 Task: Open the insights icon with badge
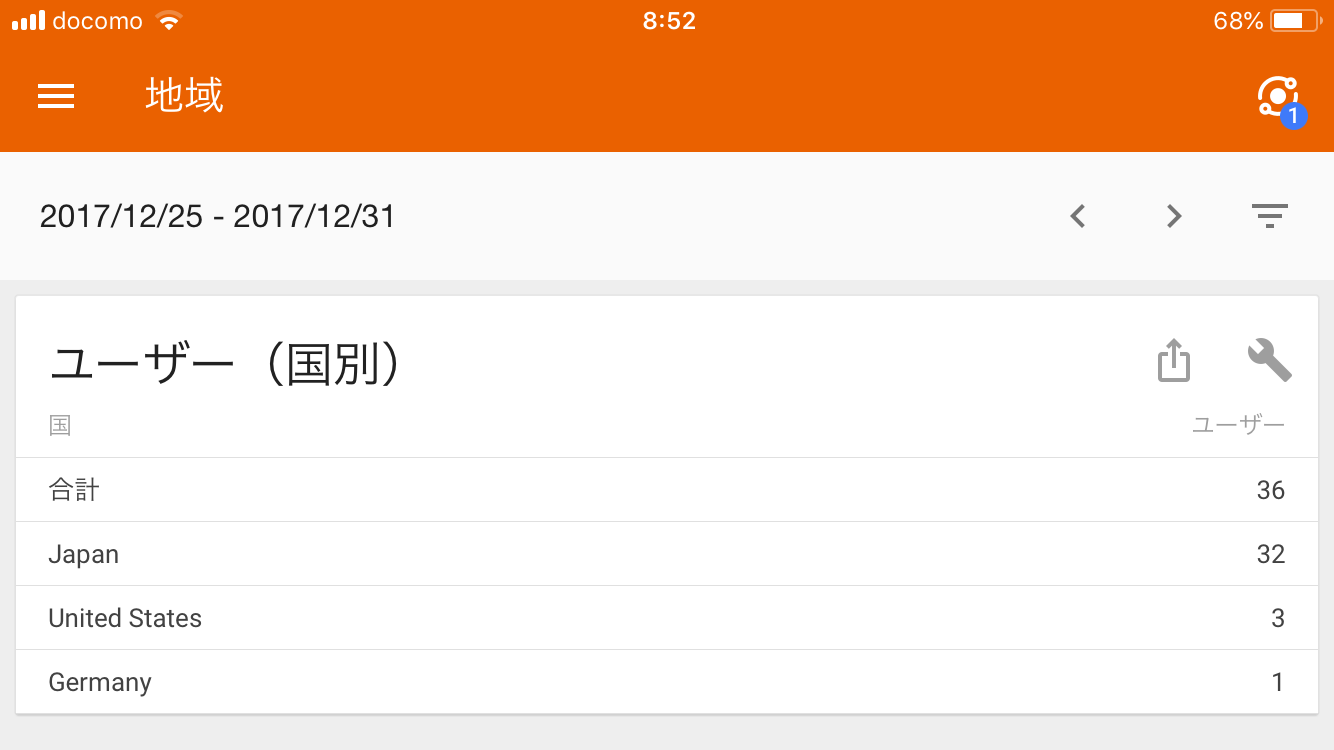click(x=1278, y=98)
